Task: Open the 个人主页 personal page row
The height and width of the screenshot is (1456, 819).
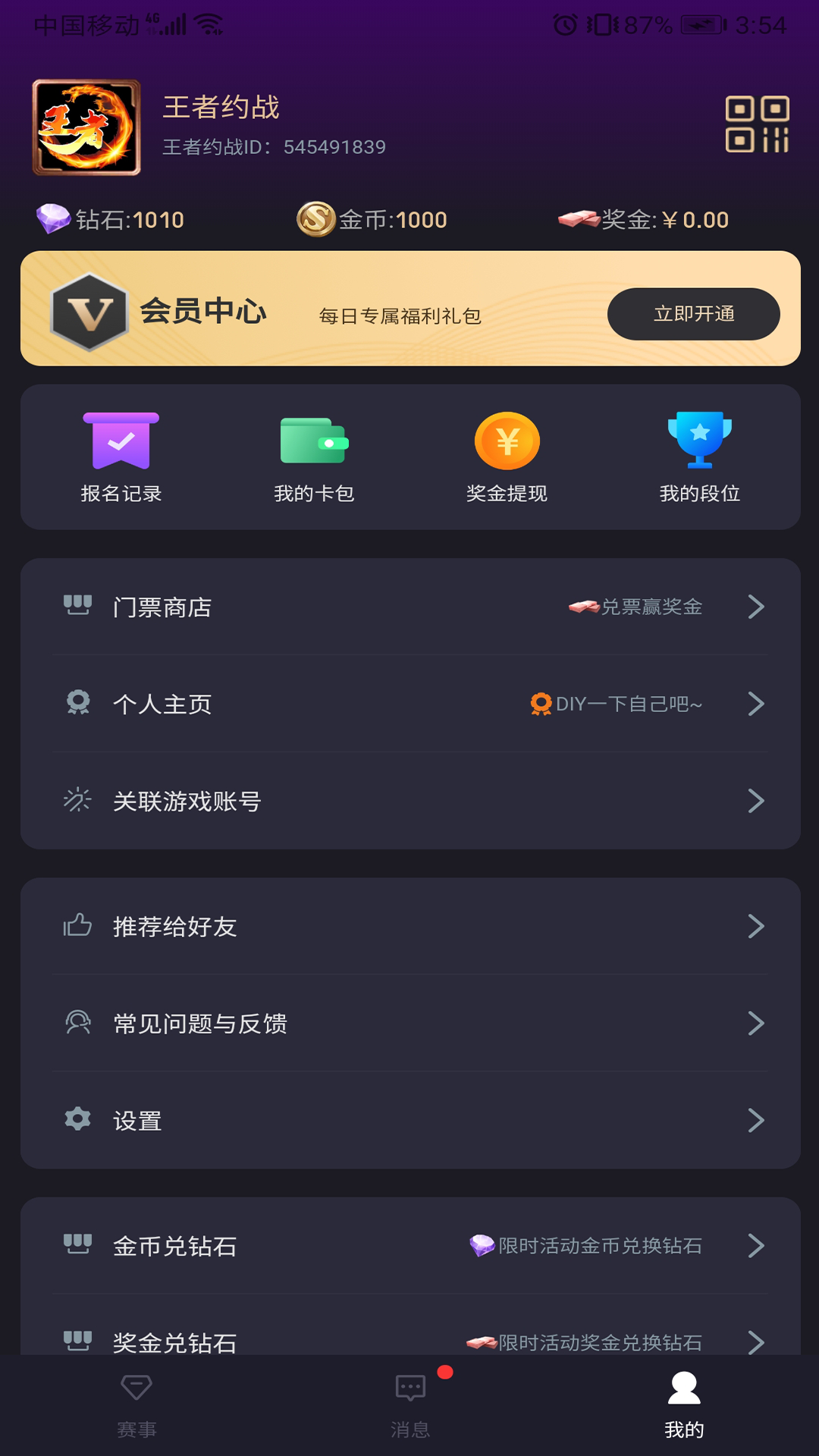Action: pyautogui.click(x=409, y=704)
